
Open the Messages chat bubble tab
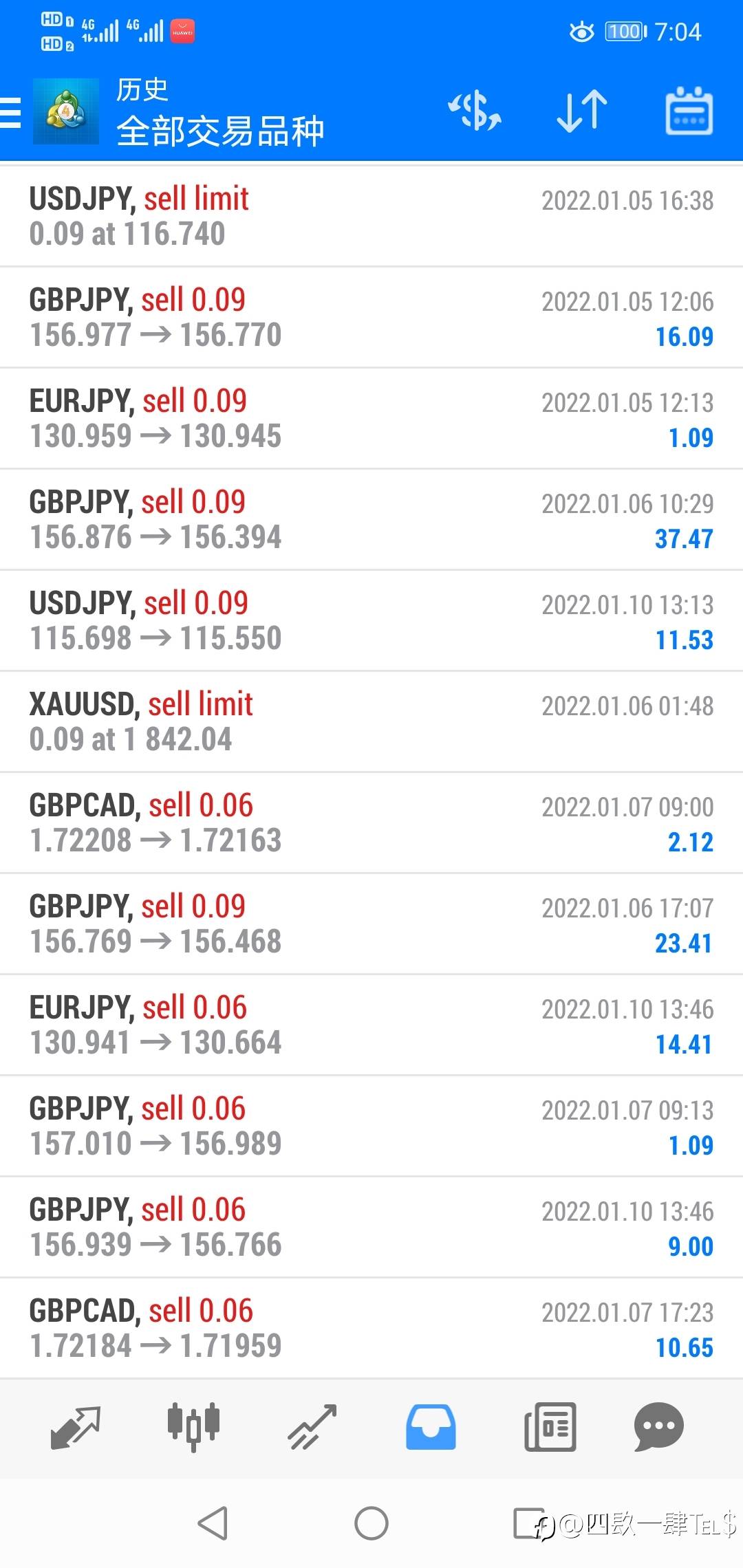659,1427
